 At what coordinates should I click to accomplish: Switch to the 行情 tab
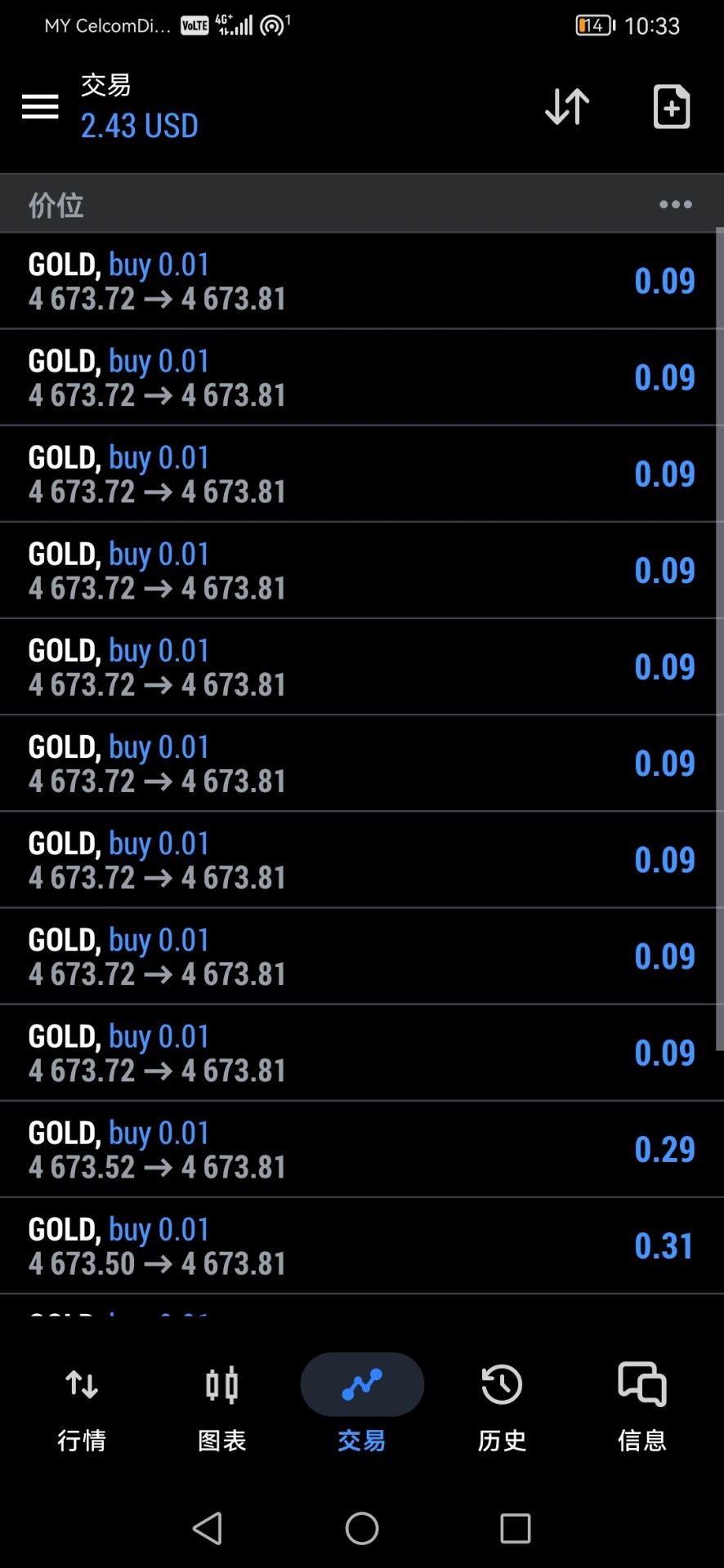[82, 1406]
